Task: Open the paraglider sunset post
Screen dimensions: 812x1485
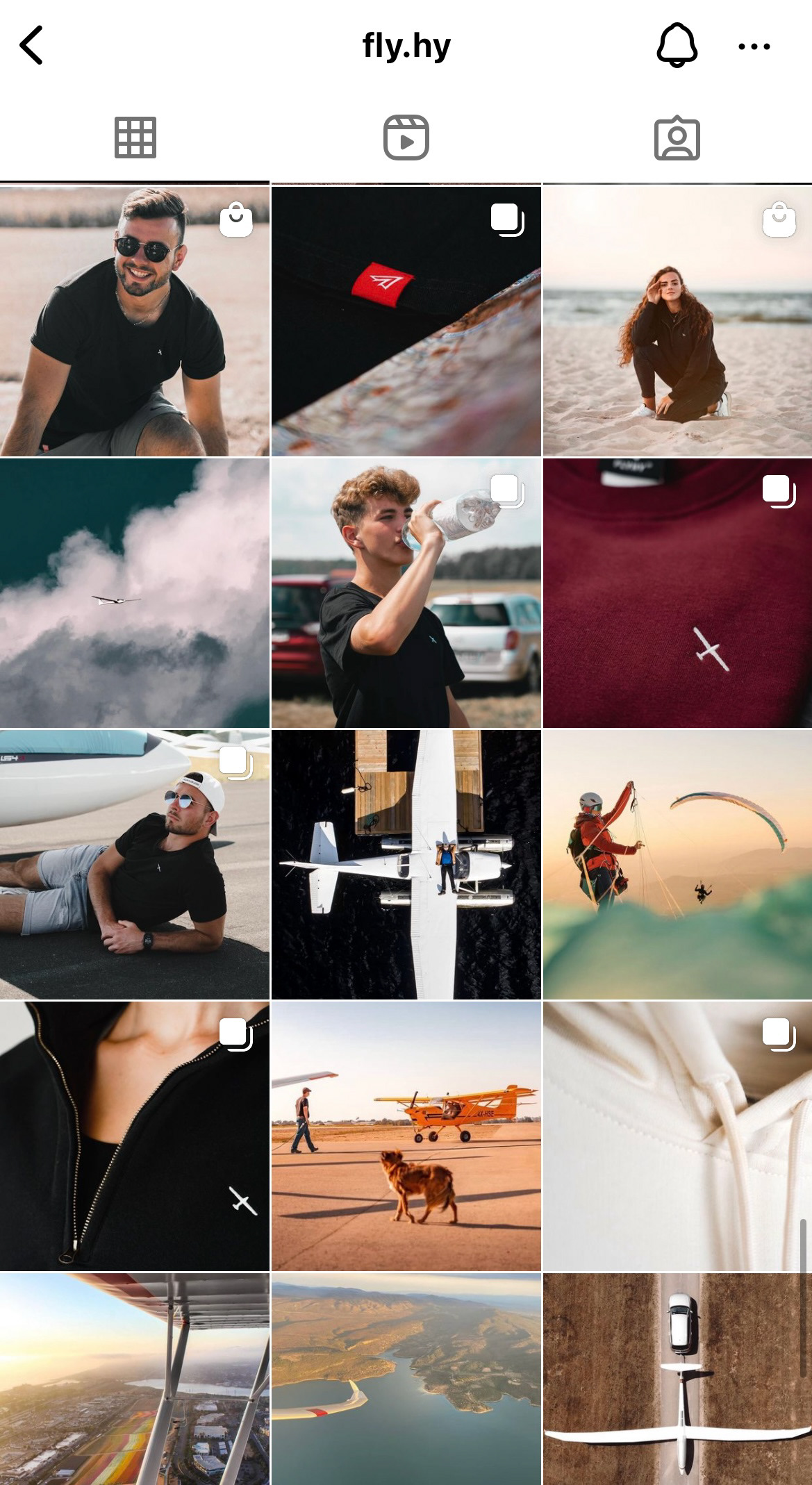Action: (x=677, y=864)
